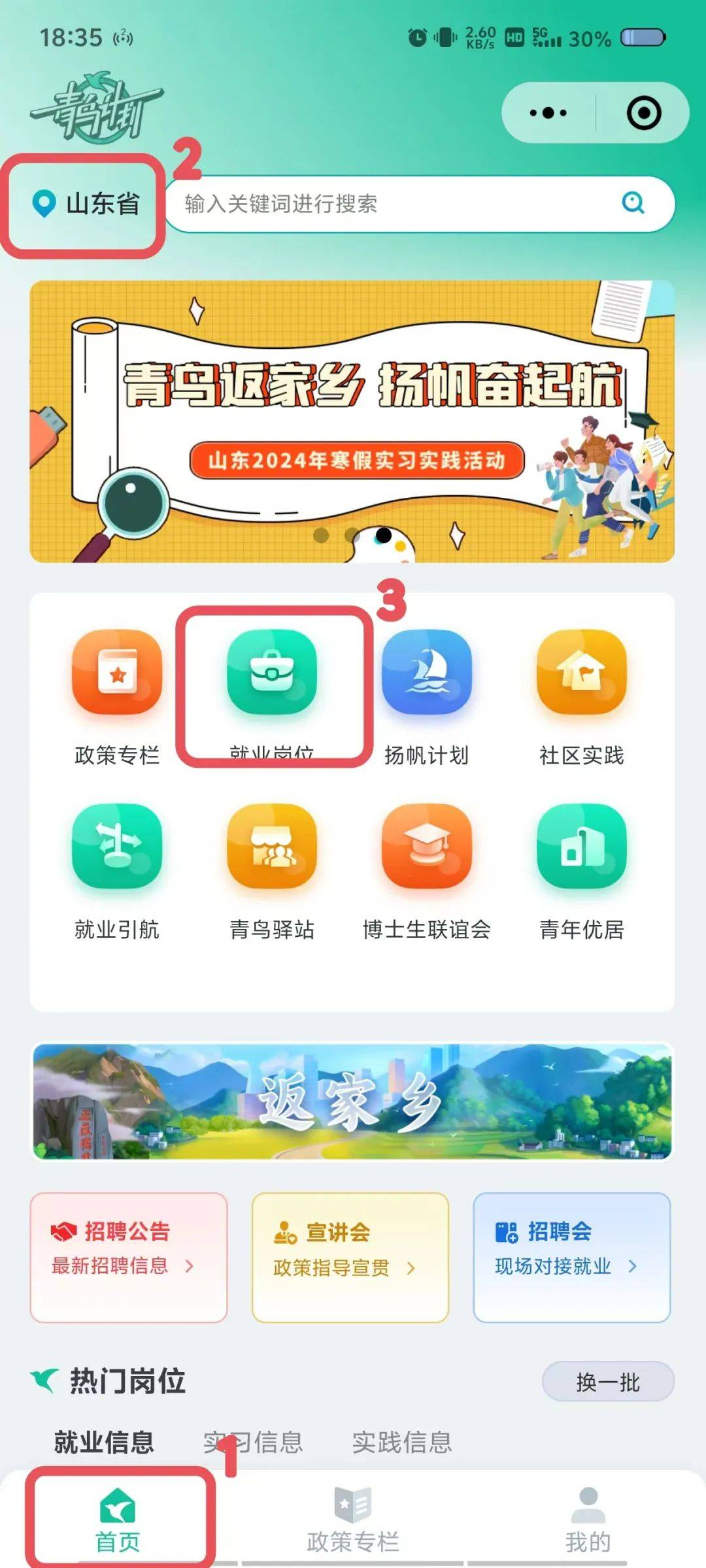Image resolution: width=706 pixels, height=1568 pixels.
Task: Open 青年优居 youth housing
Action: (x=581, y=870)
